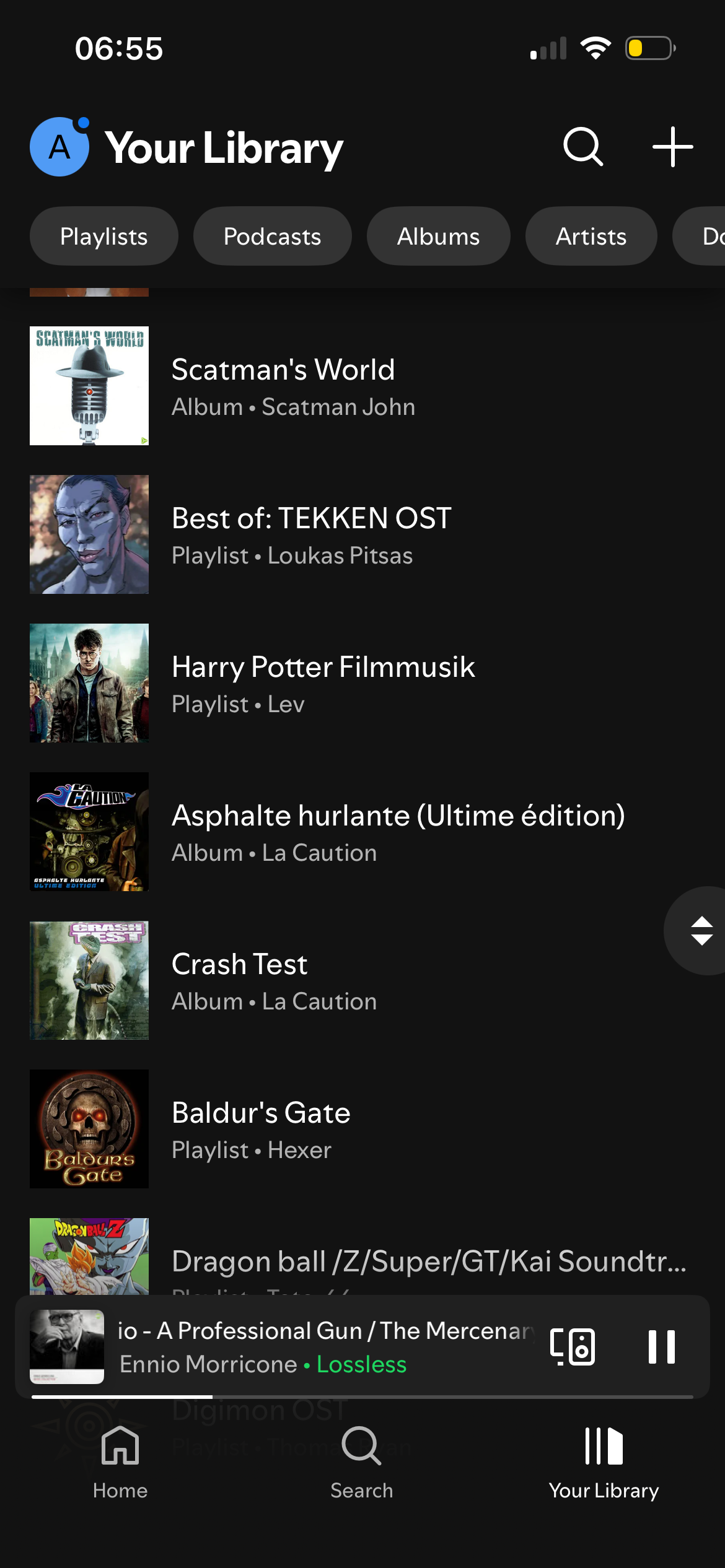Viewport: 725px width, 1568px height.
Task: Create a new playlist with plus icon
Action: tap(672, 147)
